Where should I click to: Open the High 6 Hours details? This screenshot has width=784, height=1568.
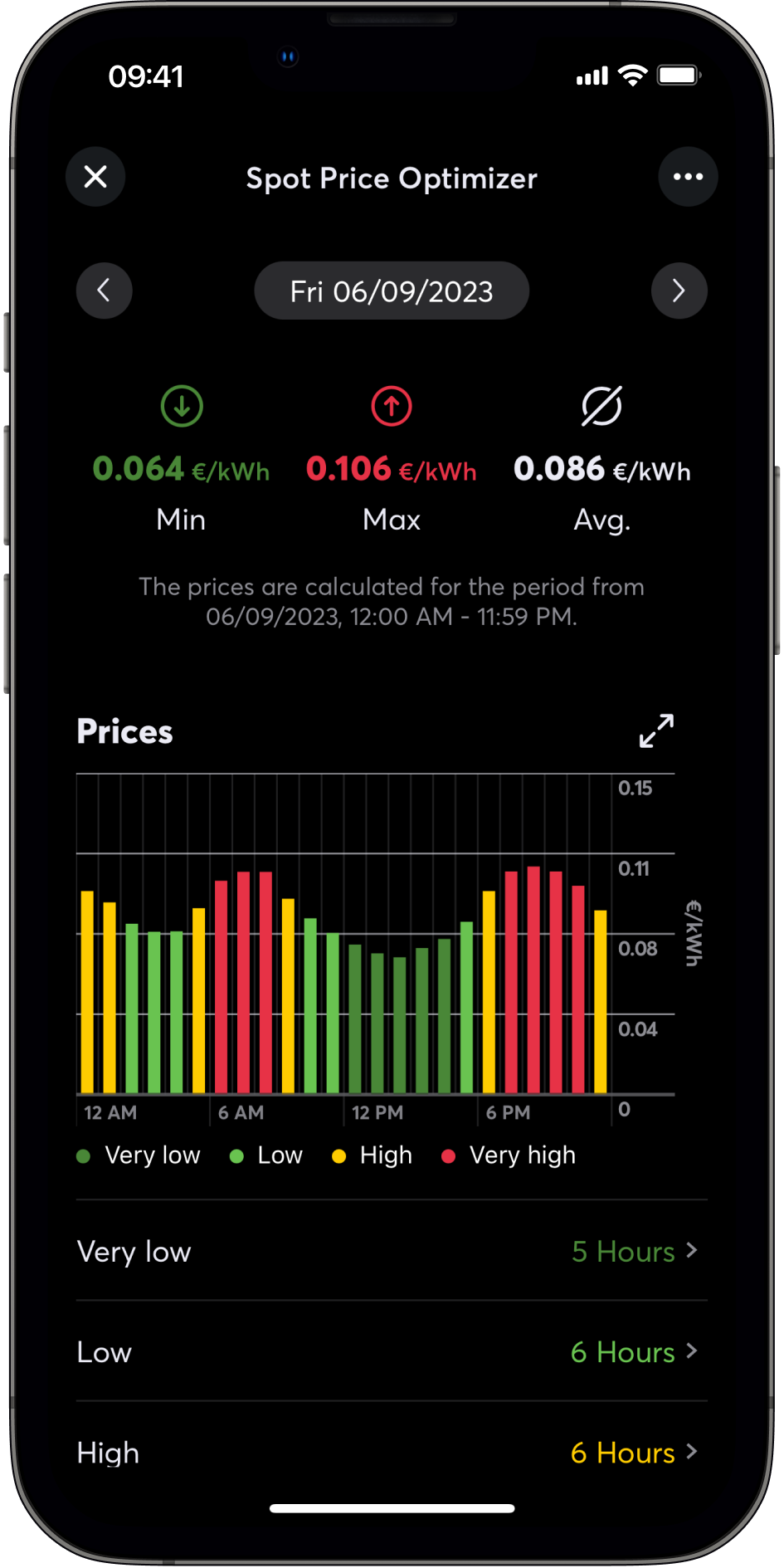391,1453
